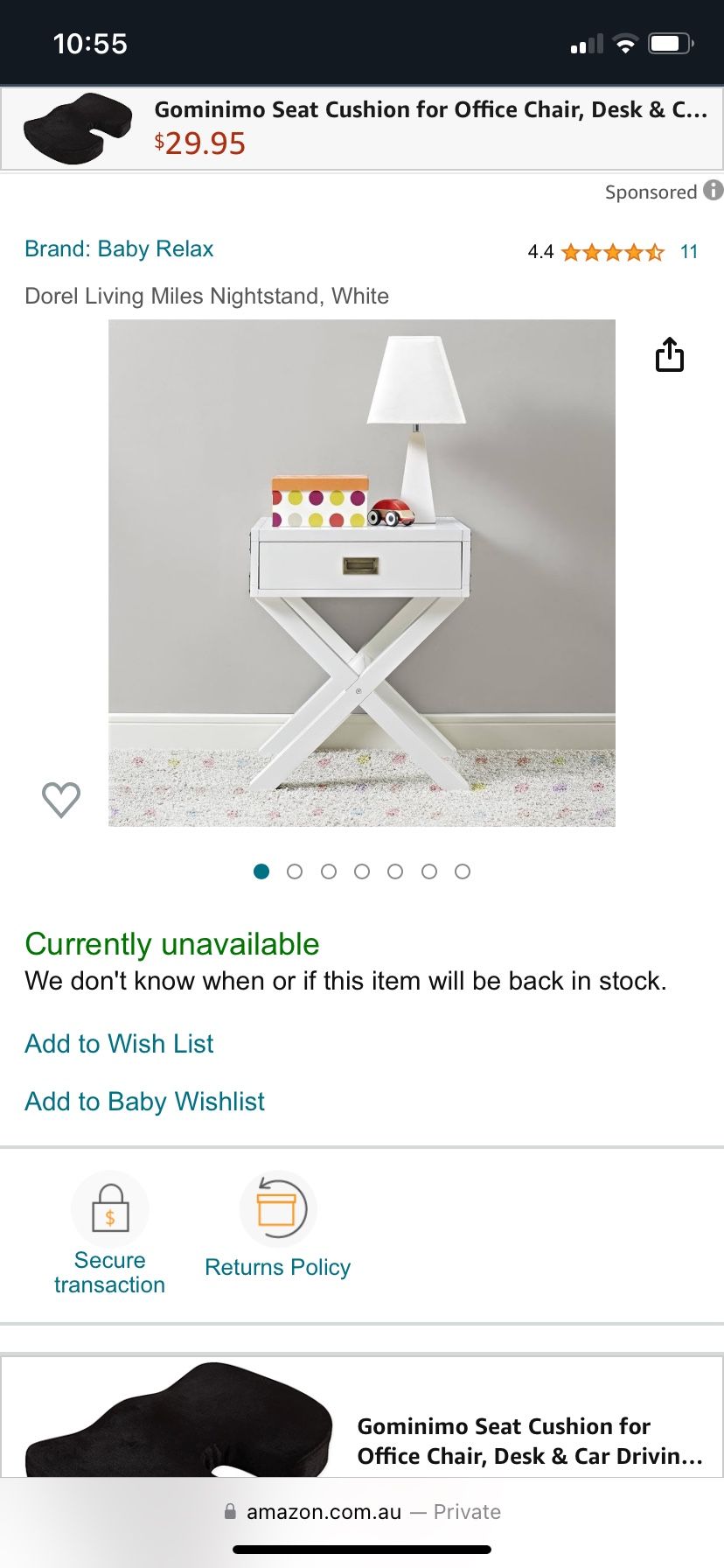Viewport: 724px width, 1568px height.
Task: Share this nightstand product
Action: tap(669, 355)
